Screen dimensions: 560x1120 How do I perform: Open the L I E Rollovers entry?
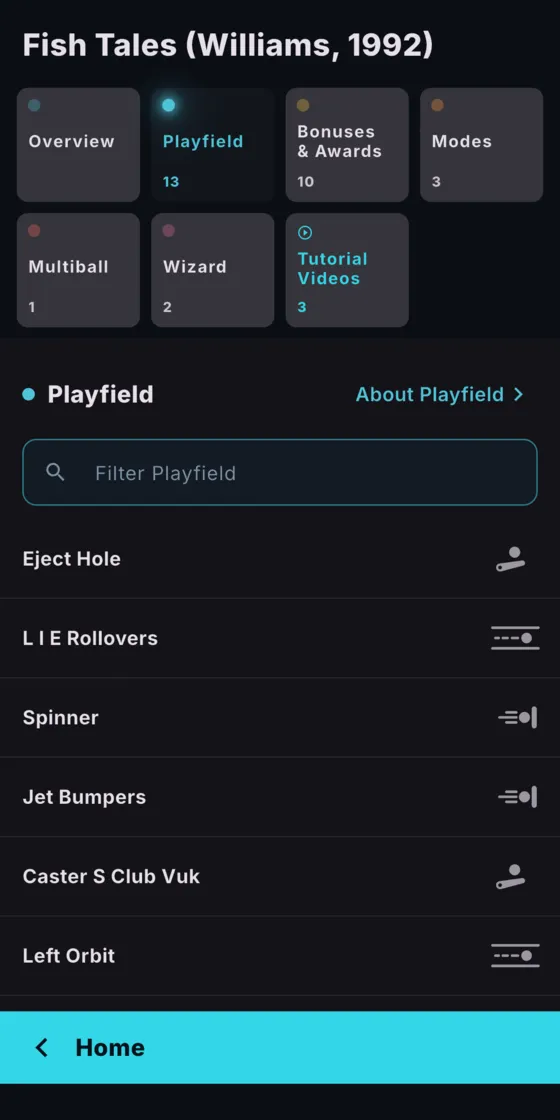tap(280, 638)
